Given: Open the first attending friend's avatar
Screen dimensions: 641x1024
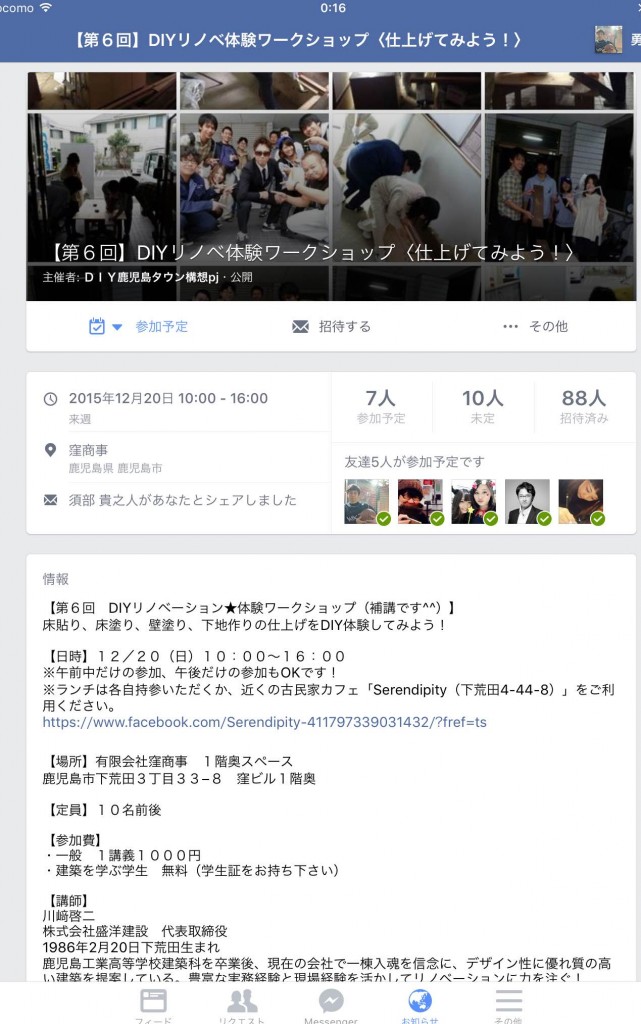Looking at the screenshot, I should click(x=366, y=501).
